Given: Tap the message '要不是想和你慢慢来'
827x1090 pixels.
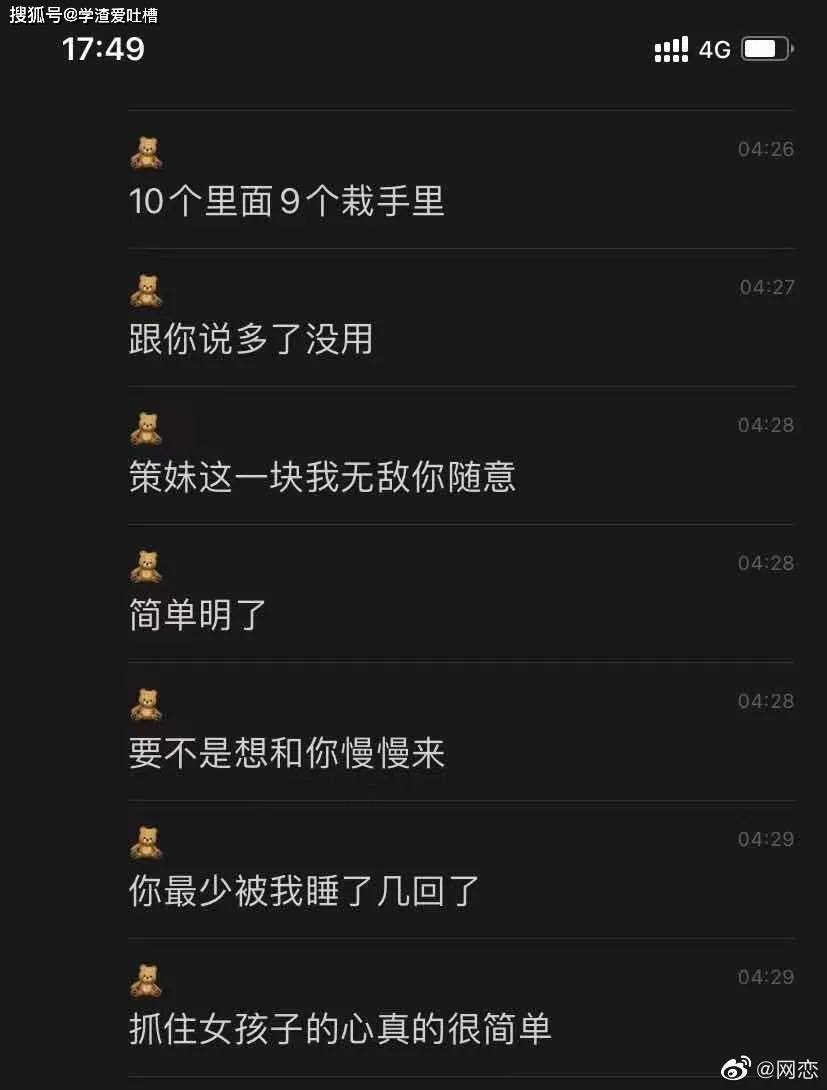Looking at the screenshot, I should click(x=288, y=755).
